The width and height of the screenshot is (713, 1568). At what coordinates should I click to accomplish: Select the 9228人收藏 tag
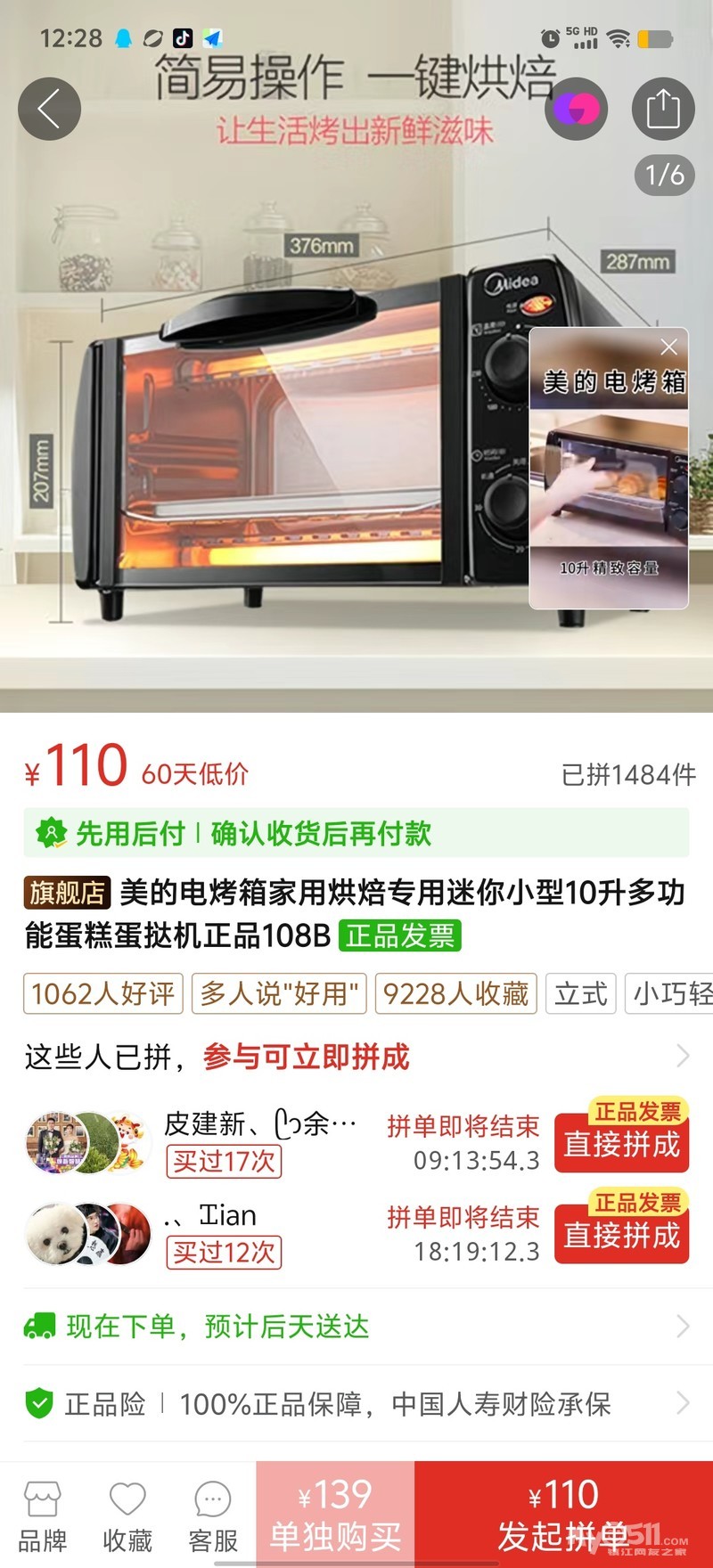pos(455,993)
